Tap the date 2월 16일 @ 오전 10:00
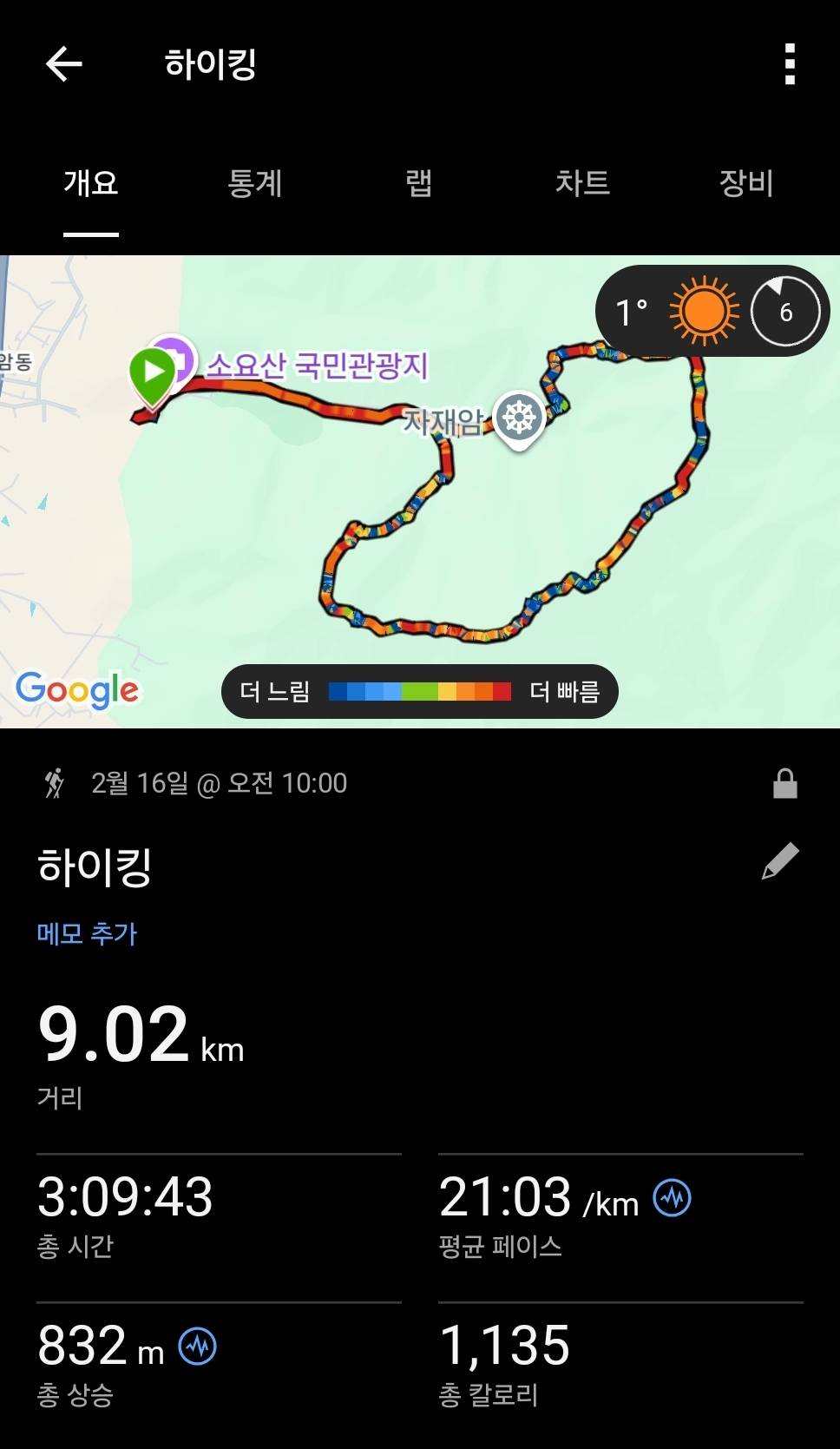The image size is (840, 1449). tap(217, 783)
